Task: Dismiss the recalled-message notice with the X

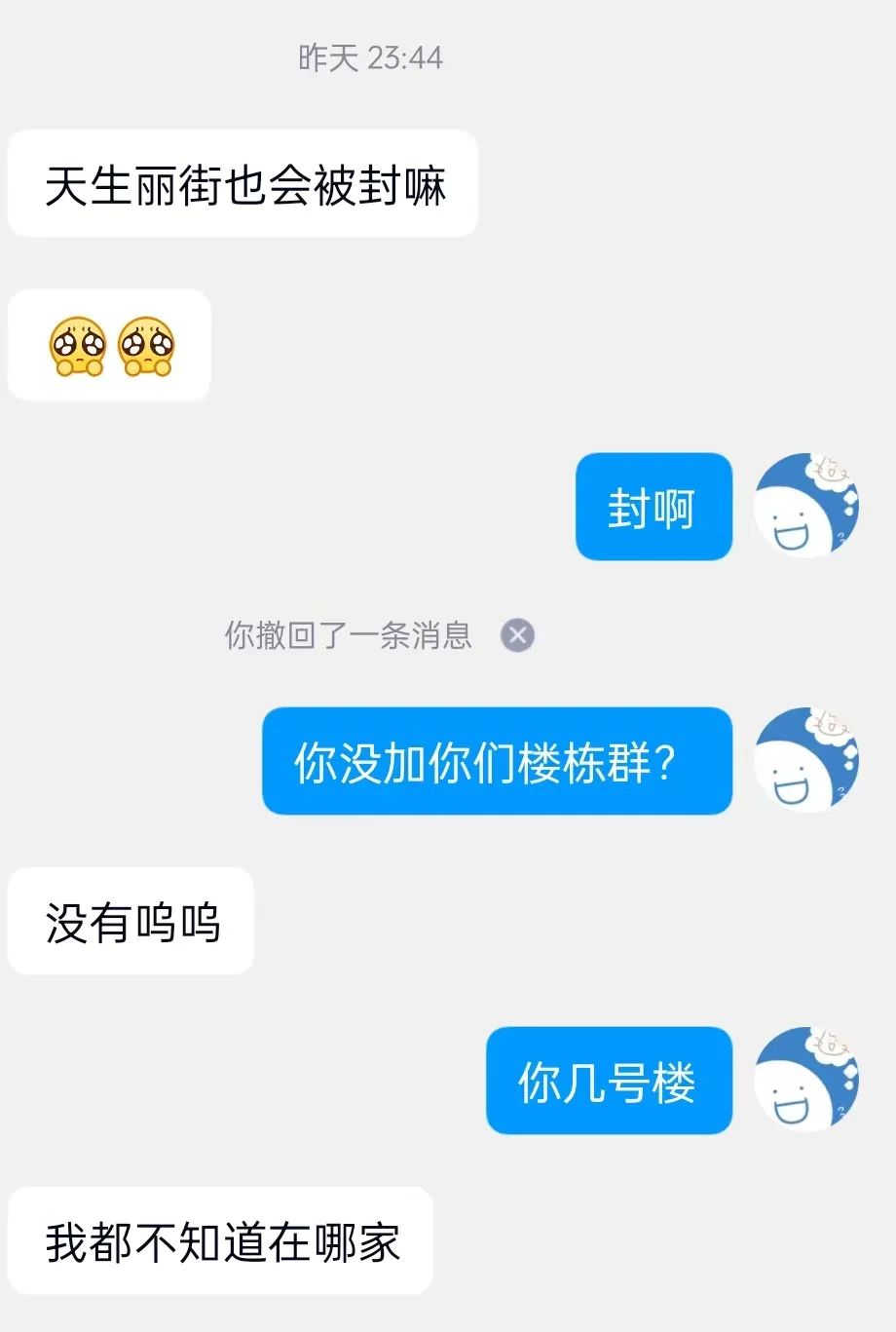Action: tap(517, 635)
